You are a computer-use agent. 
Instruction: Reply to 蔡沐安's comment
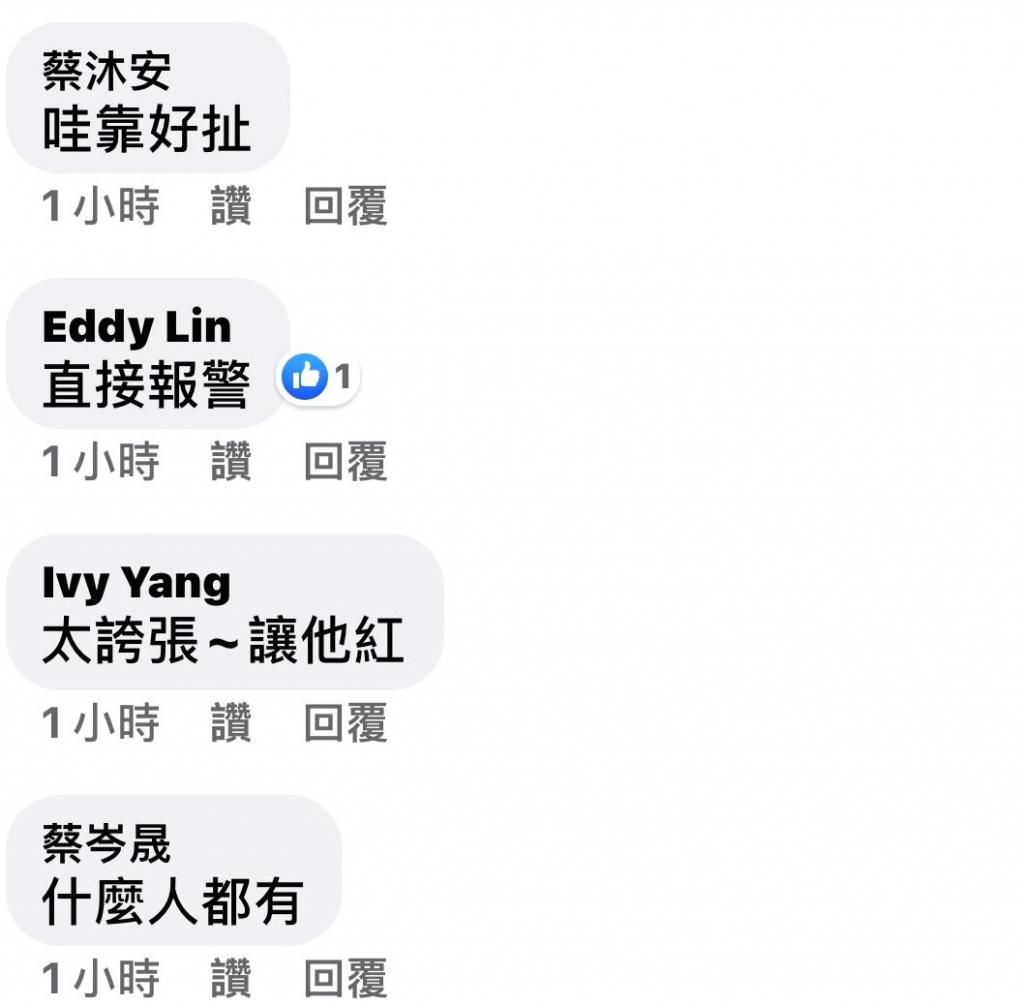pos(345,208)
